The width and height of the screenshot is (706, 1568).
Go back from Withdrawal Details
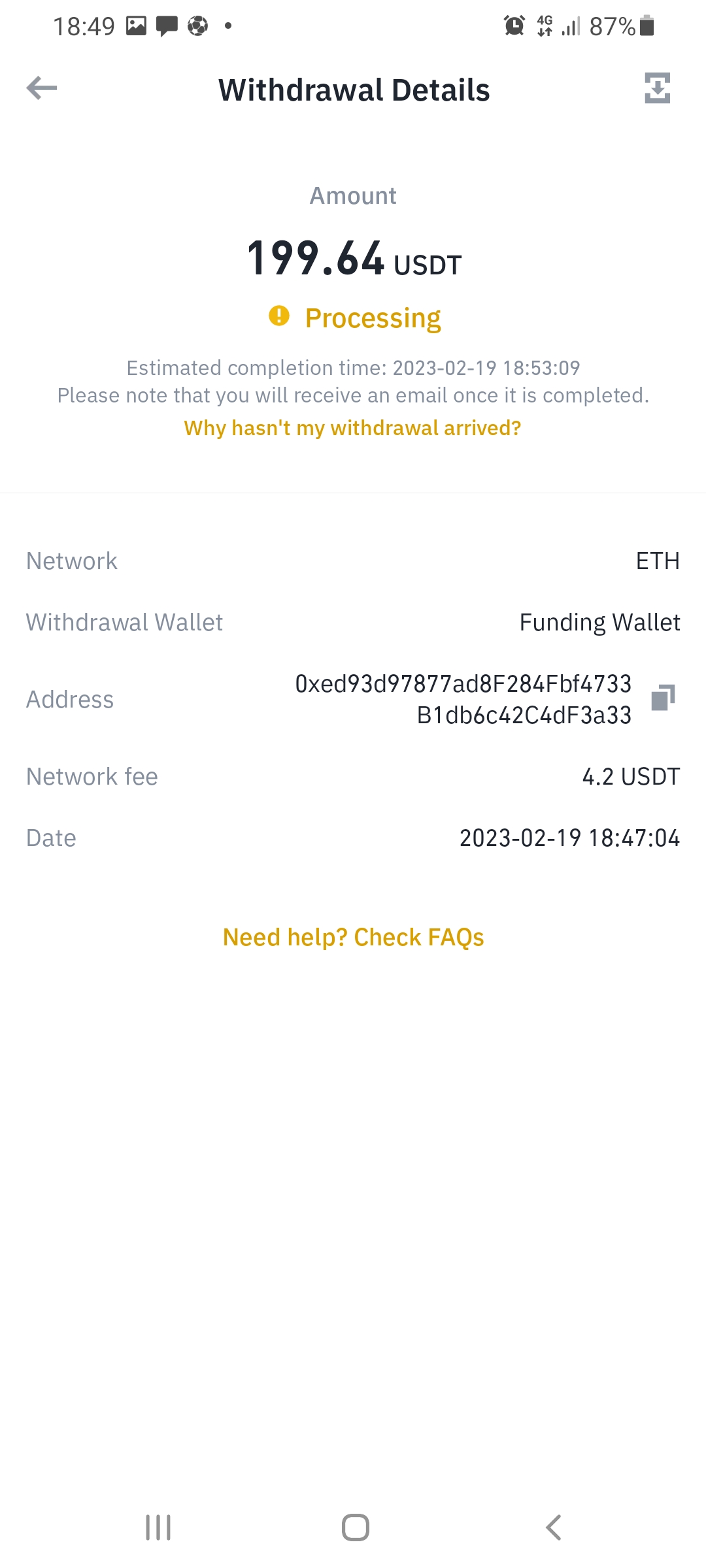tap(42, 88)
